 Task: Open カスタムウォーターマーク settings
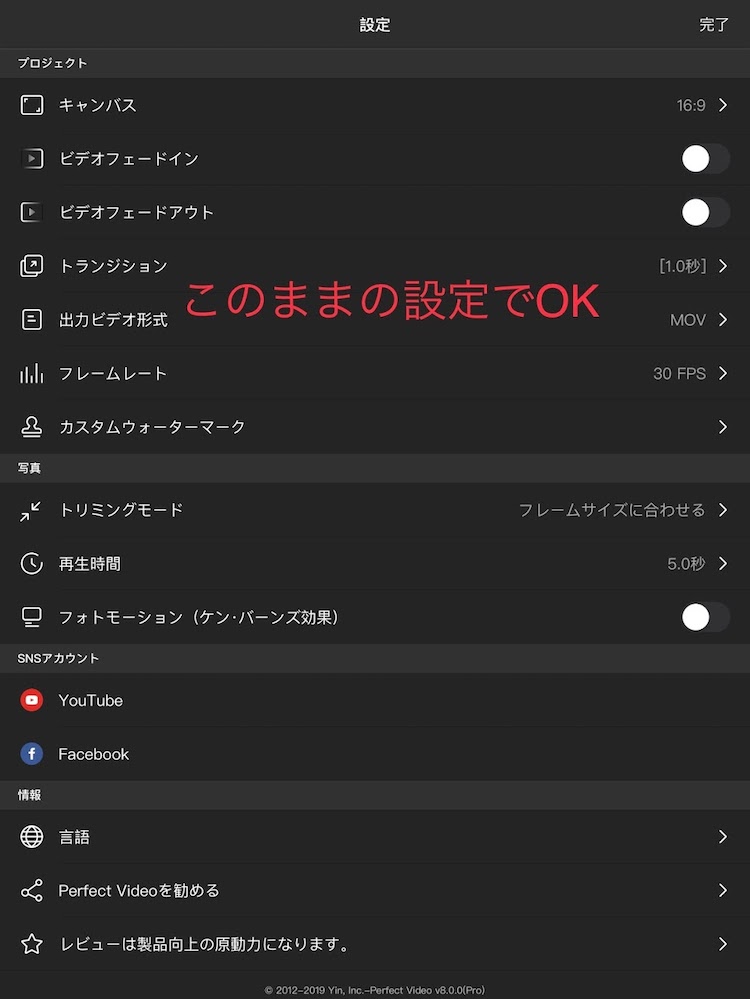point(375,427)
